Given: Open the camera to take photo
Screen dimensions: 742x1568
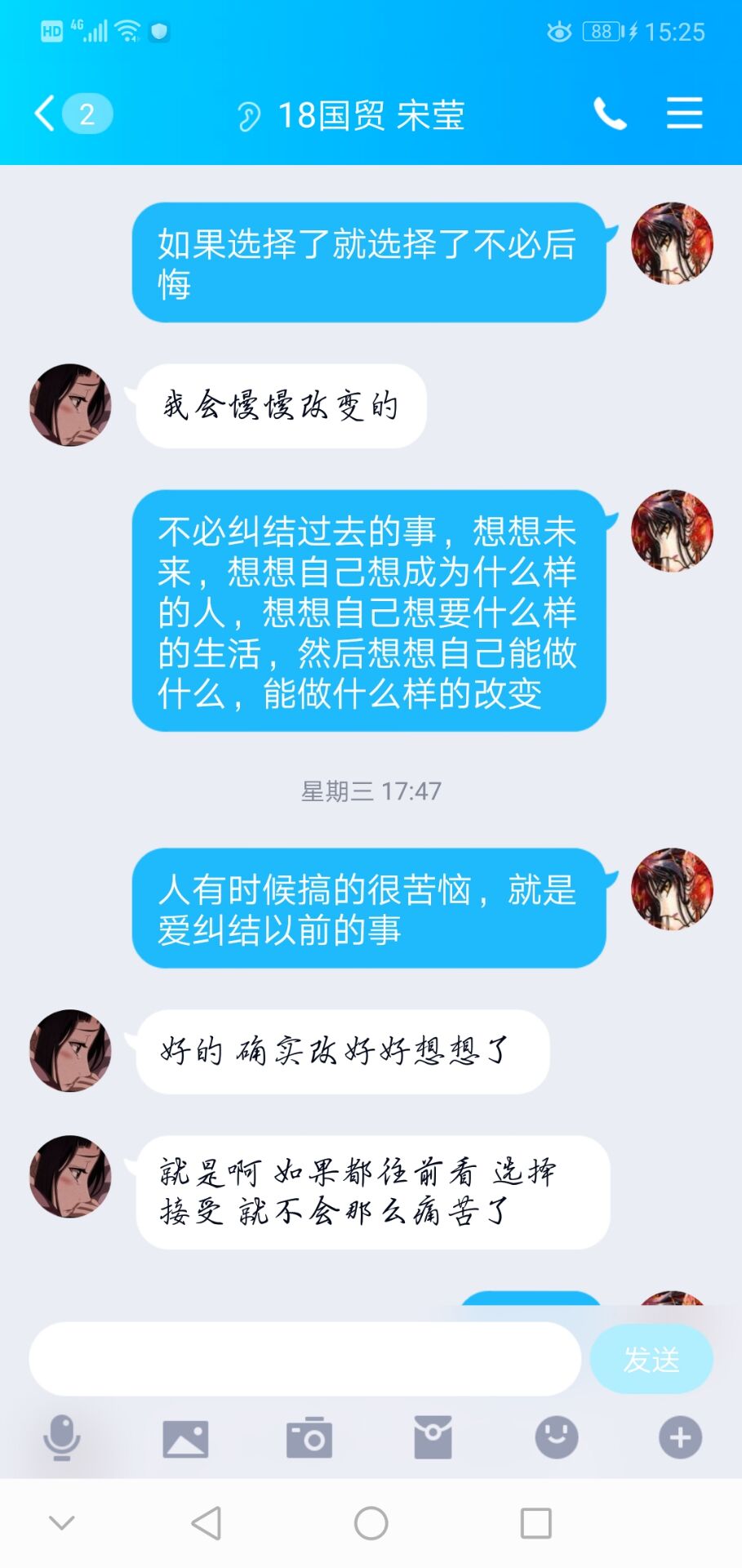Looking at the screenshot, I should coord(309,1438).
